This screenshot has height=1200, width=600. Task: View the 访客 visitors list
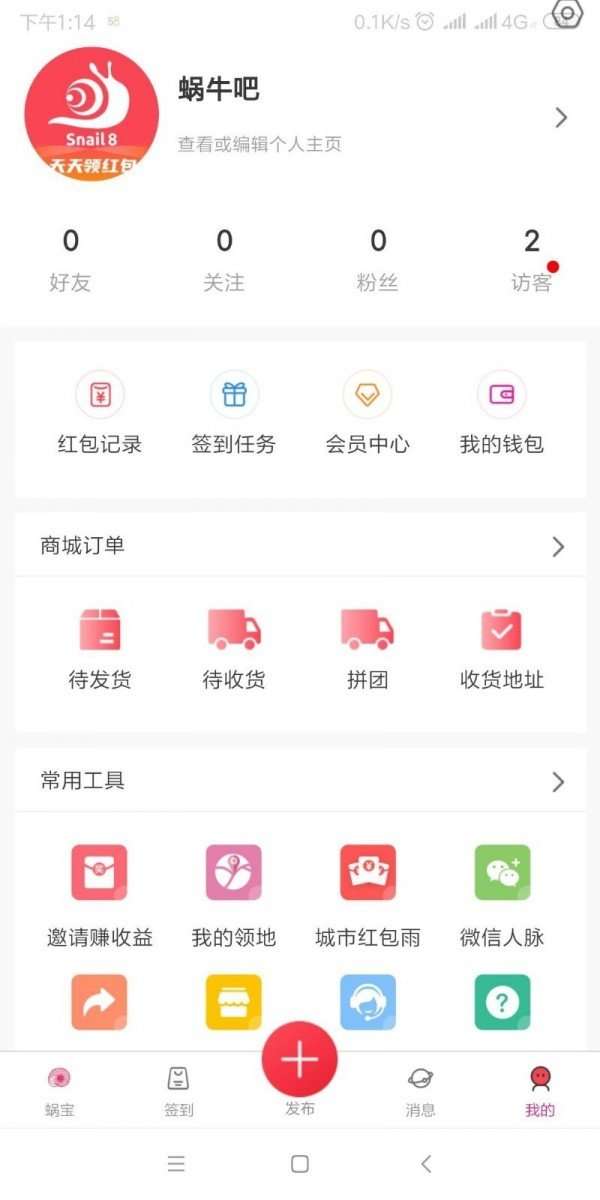click(x=532, y=260)
